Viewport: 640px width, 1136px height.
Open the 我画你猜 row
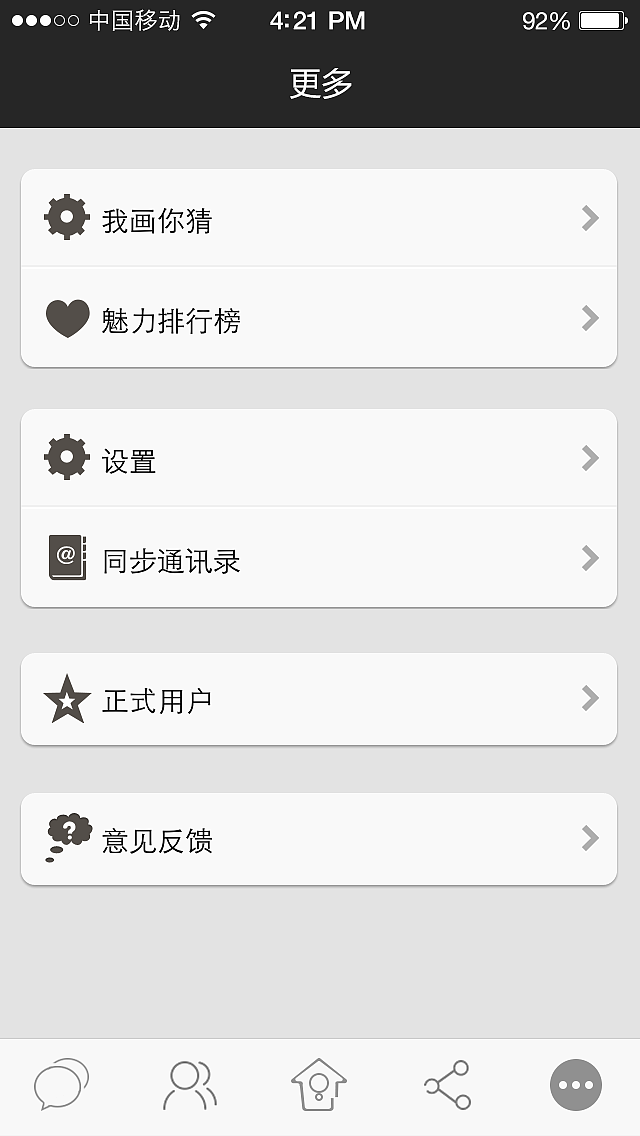point(318,219)
